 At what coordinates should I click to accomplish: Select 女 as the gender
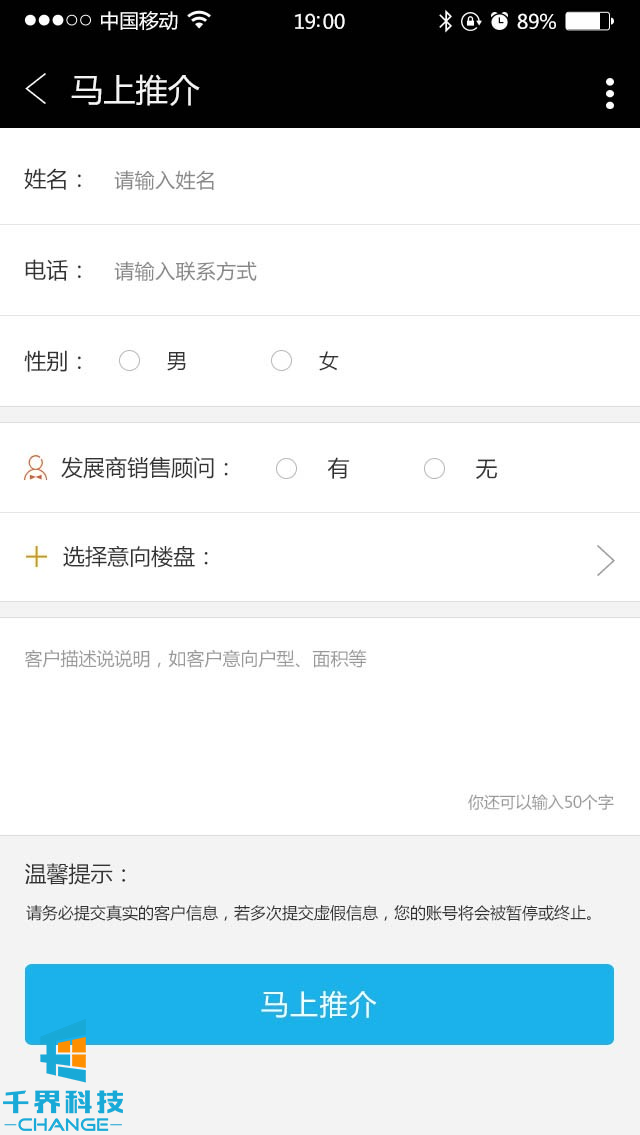point(282,361)
